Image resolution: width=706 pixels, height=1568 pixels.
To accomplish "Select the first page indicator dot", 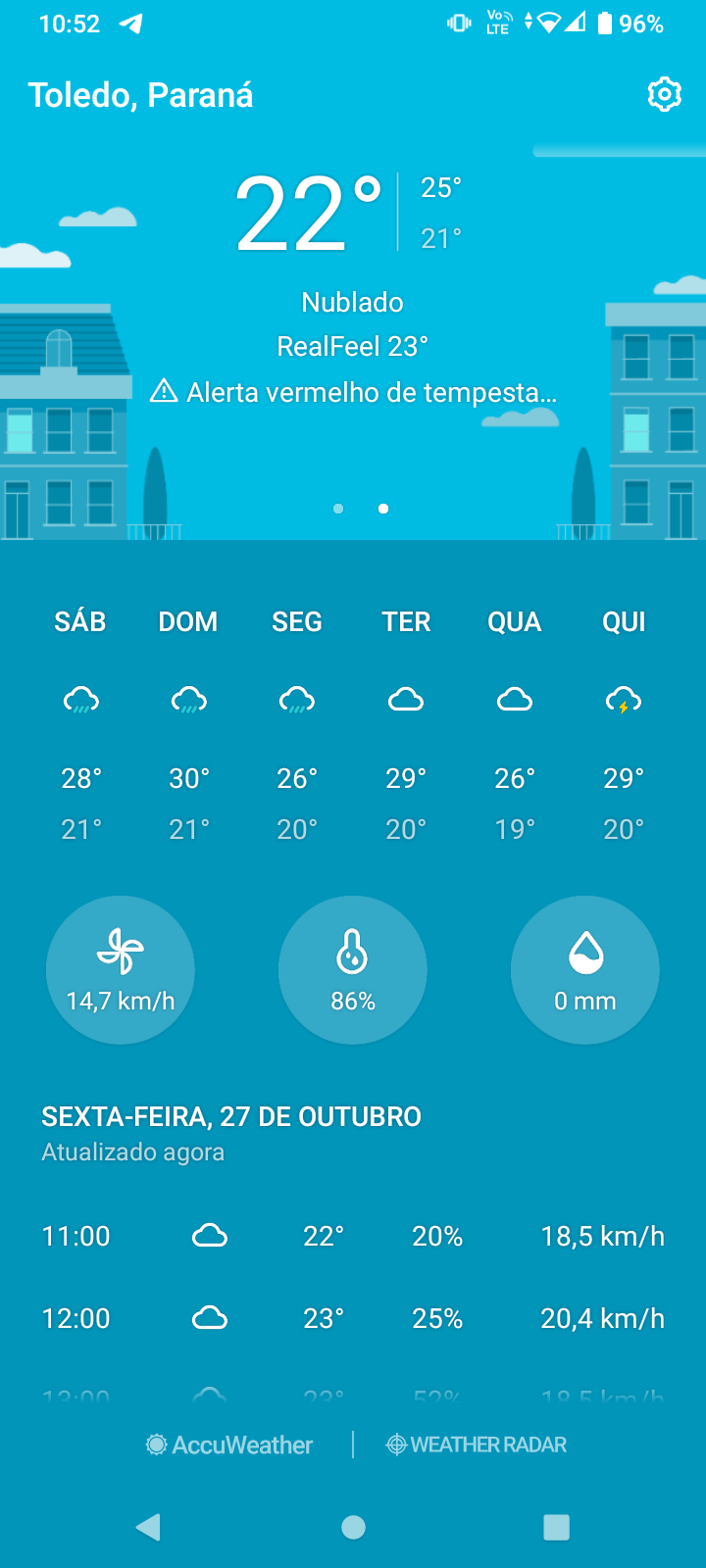I will coord(338,509).
